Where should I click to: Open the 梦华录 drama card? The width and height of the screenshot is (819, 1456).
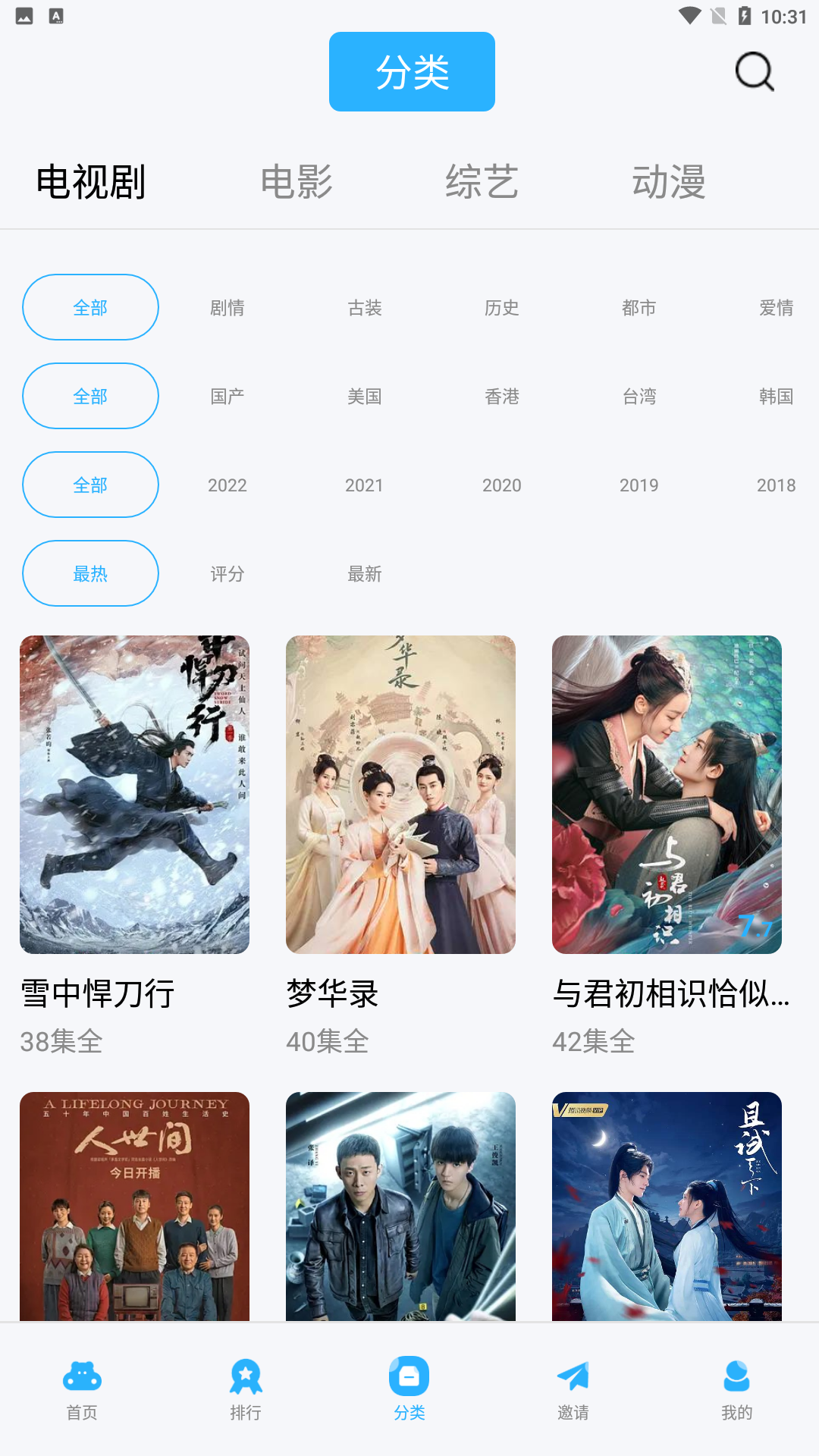400,795
